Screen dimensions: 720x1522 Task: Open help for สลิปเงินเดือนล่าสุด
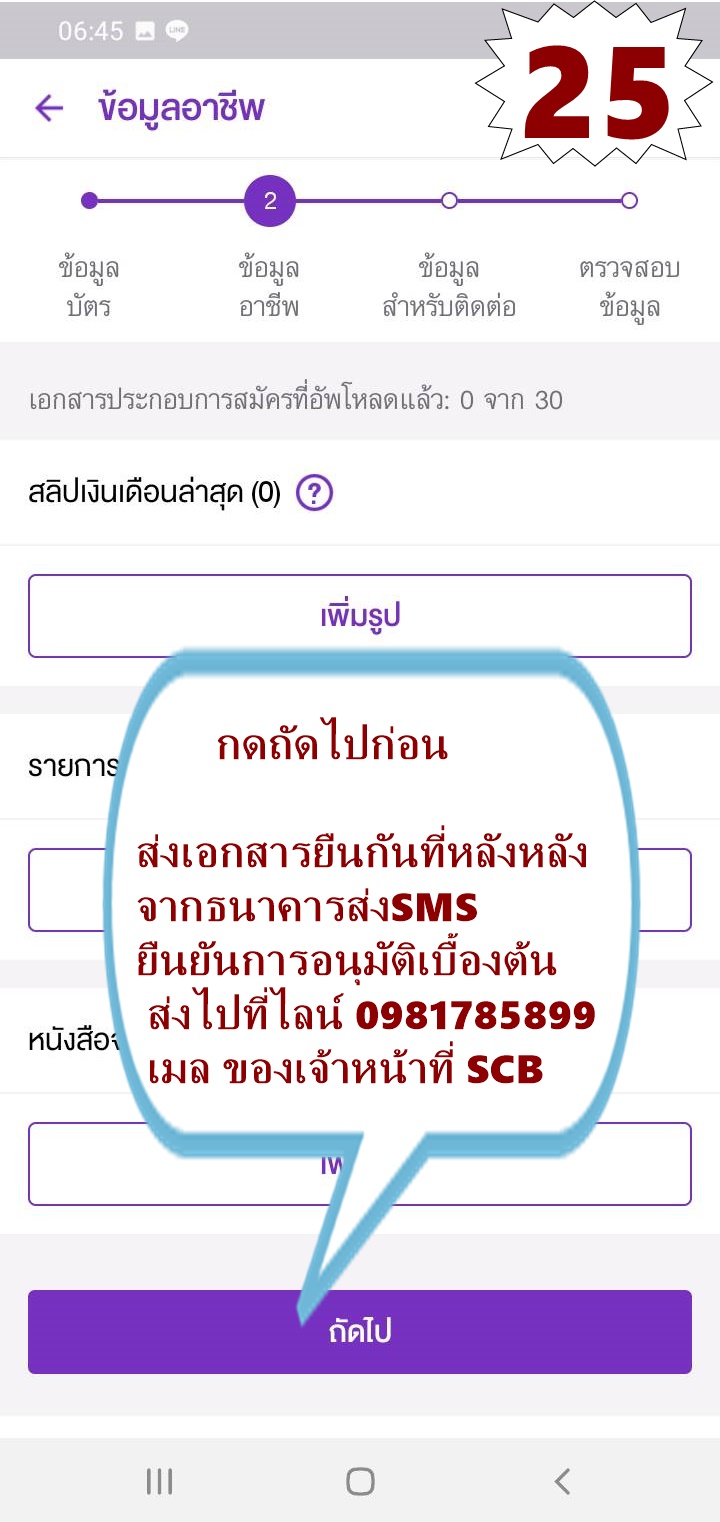point(314,493)
